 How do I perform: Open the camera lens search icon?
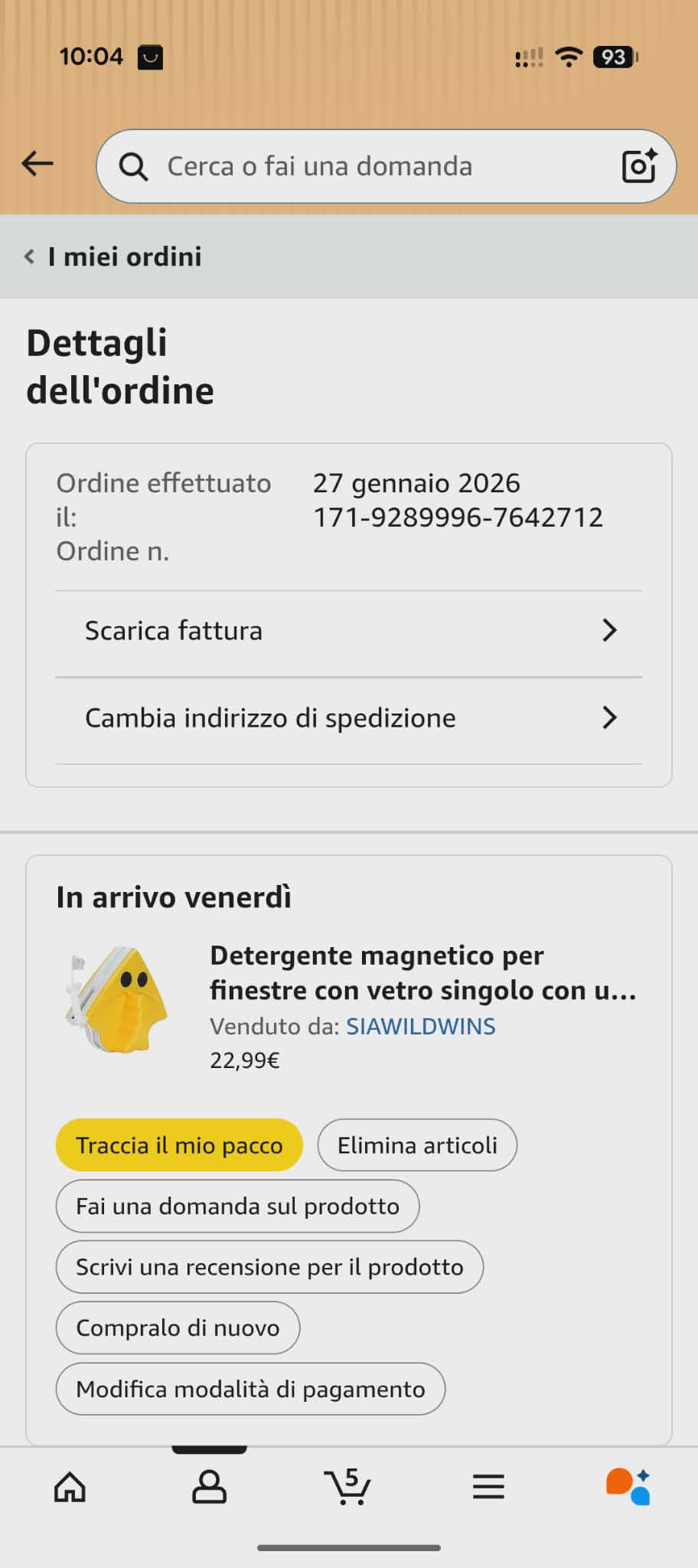(639, 166)
